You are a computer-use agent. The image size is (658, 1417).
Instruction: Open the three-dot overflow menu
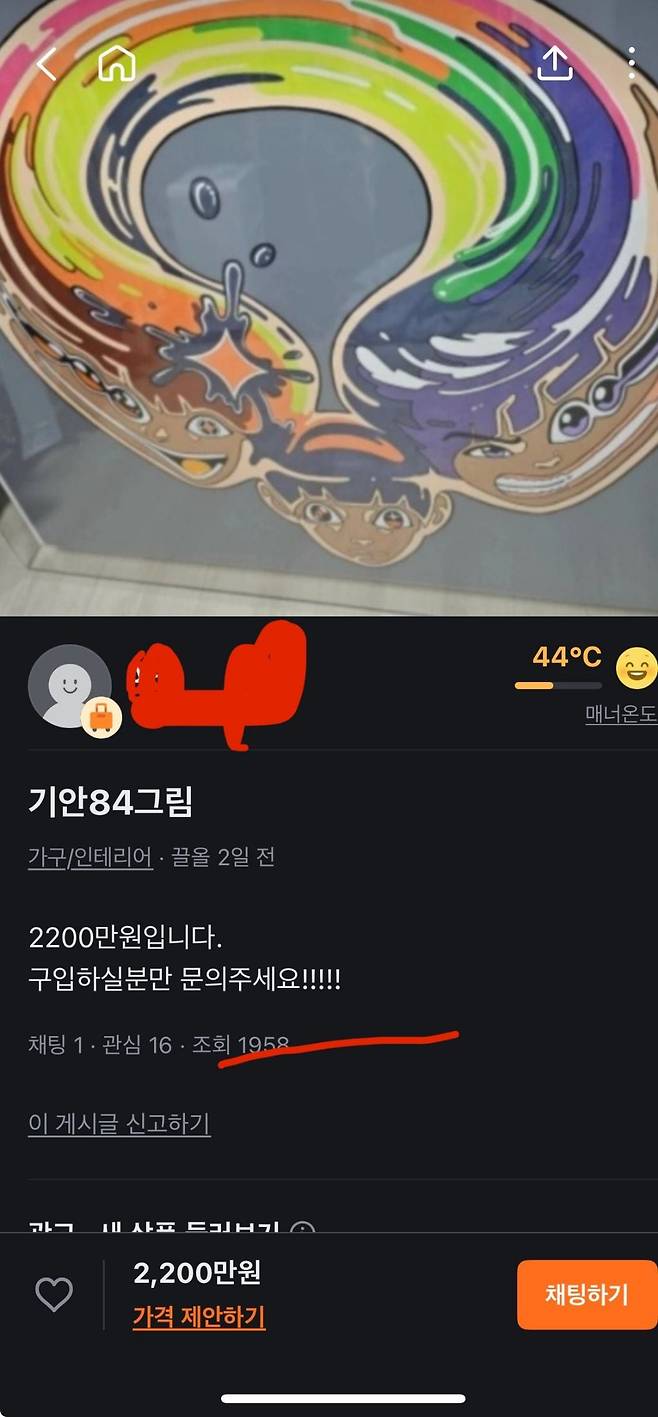pos(631,64)
